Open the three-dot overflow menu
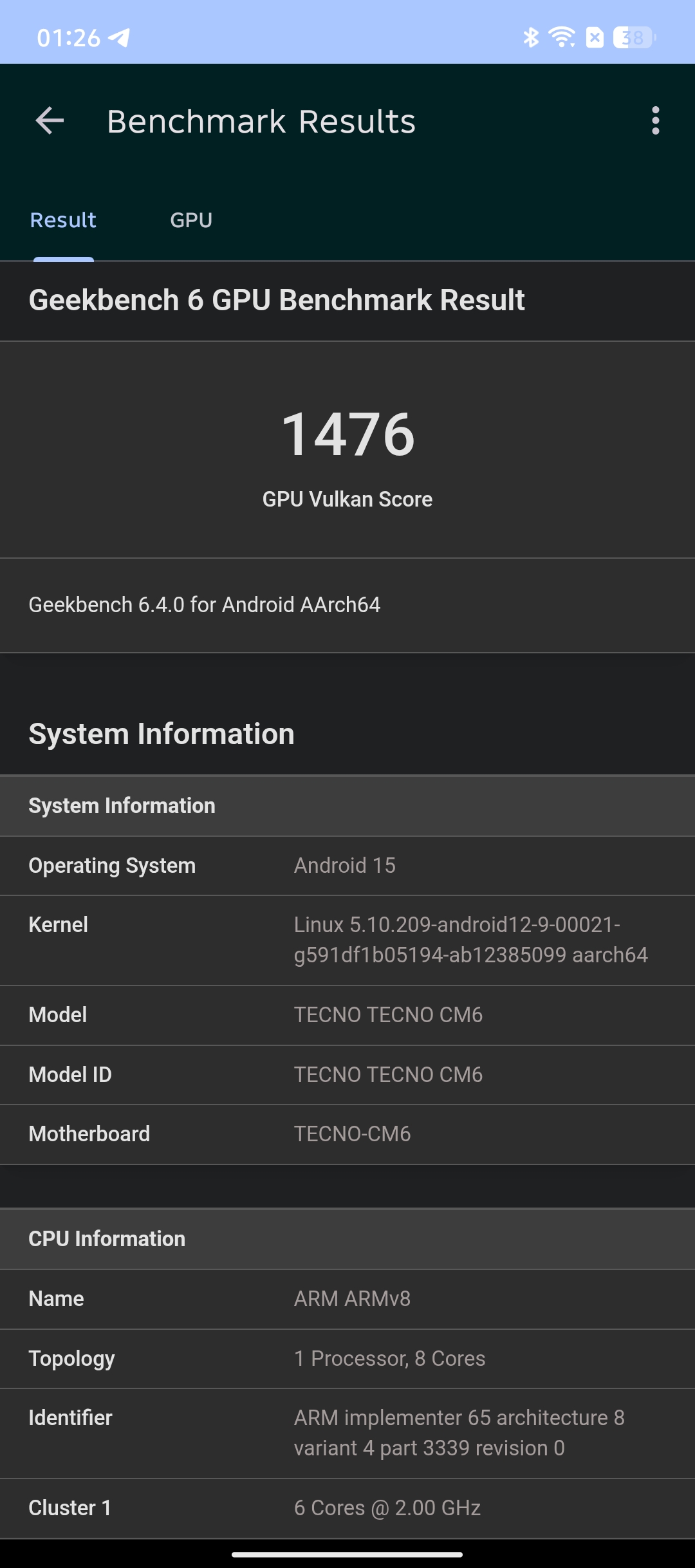695x1568 pixels. point(655,121)
